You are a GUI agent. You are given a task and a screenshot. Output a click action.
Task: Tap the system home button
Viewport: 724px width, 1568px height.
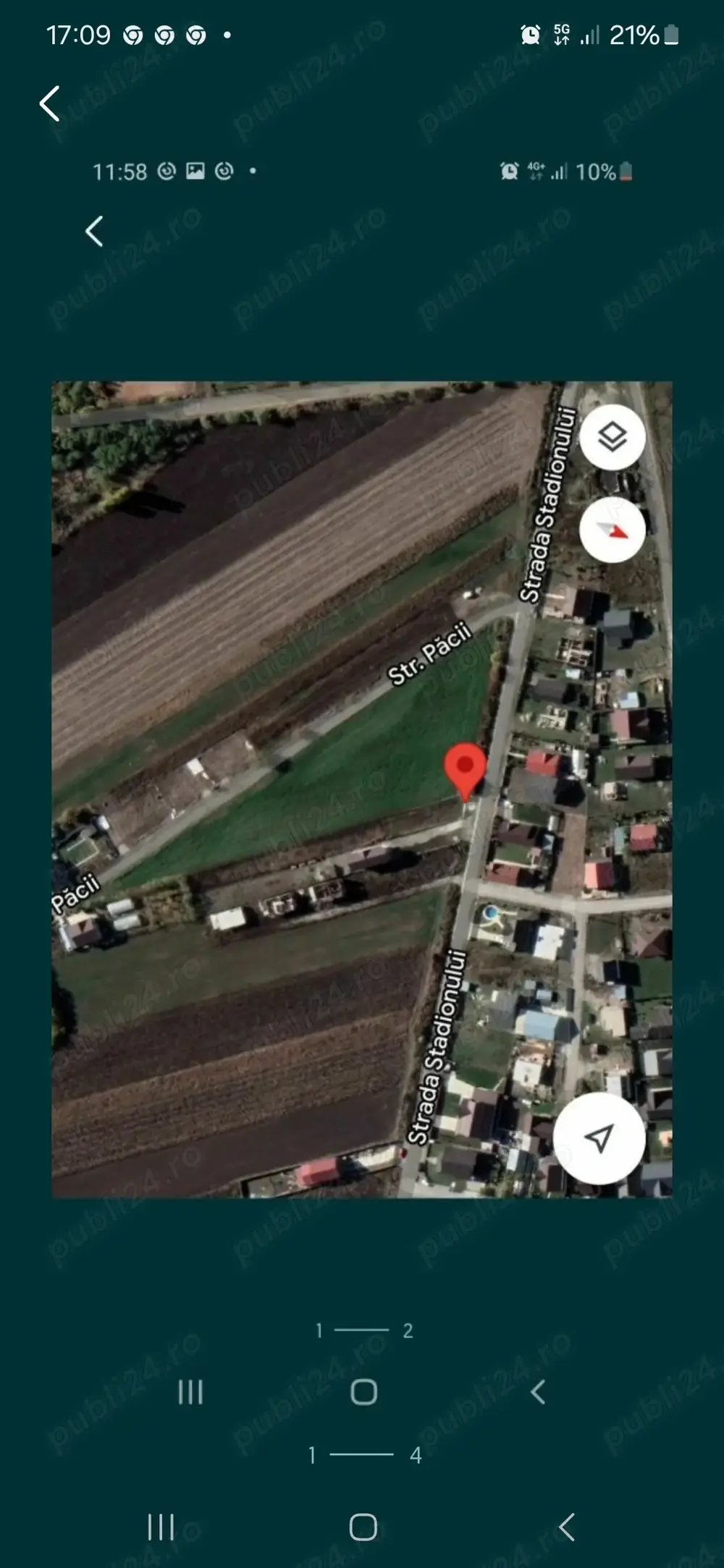click(363, 1527)
